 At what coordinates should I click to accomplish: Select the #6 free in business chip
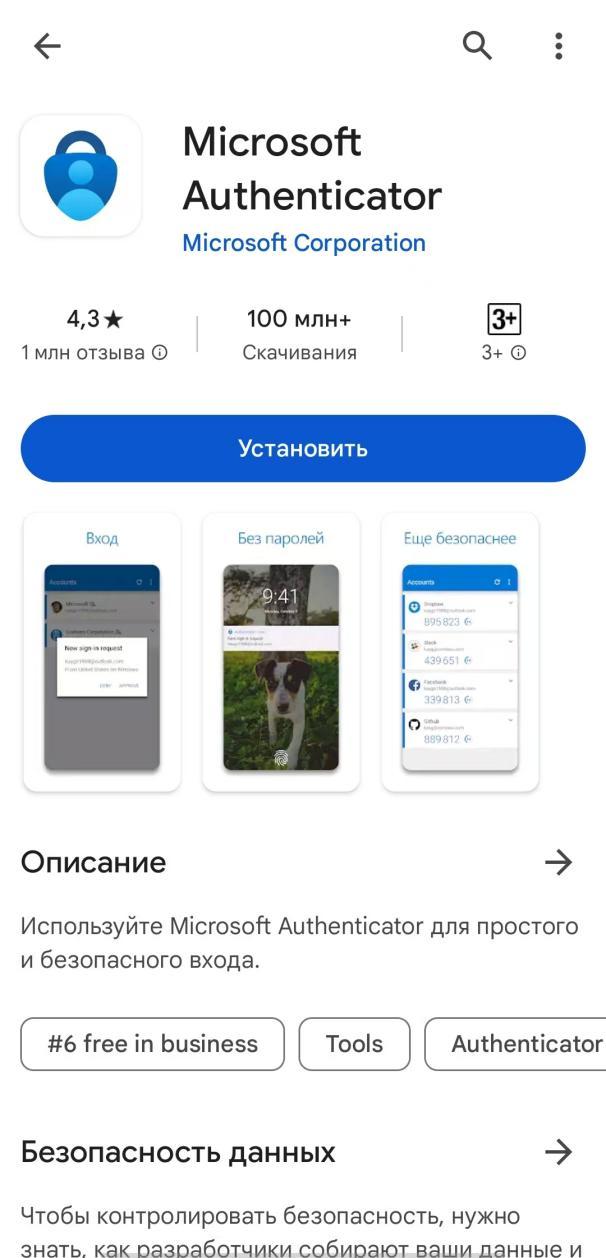(153, 1044)
